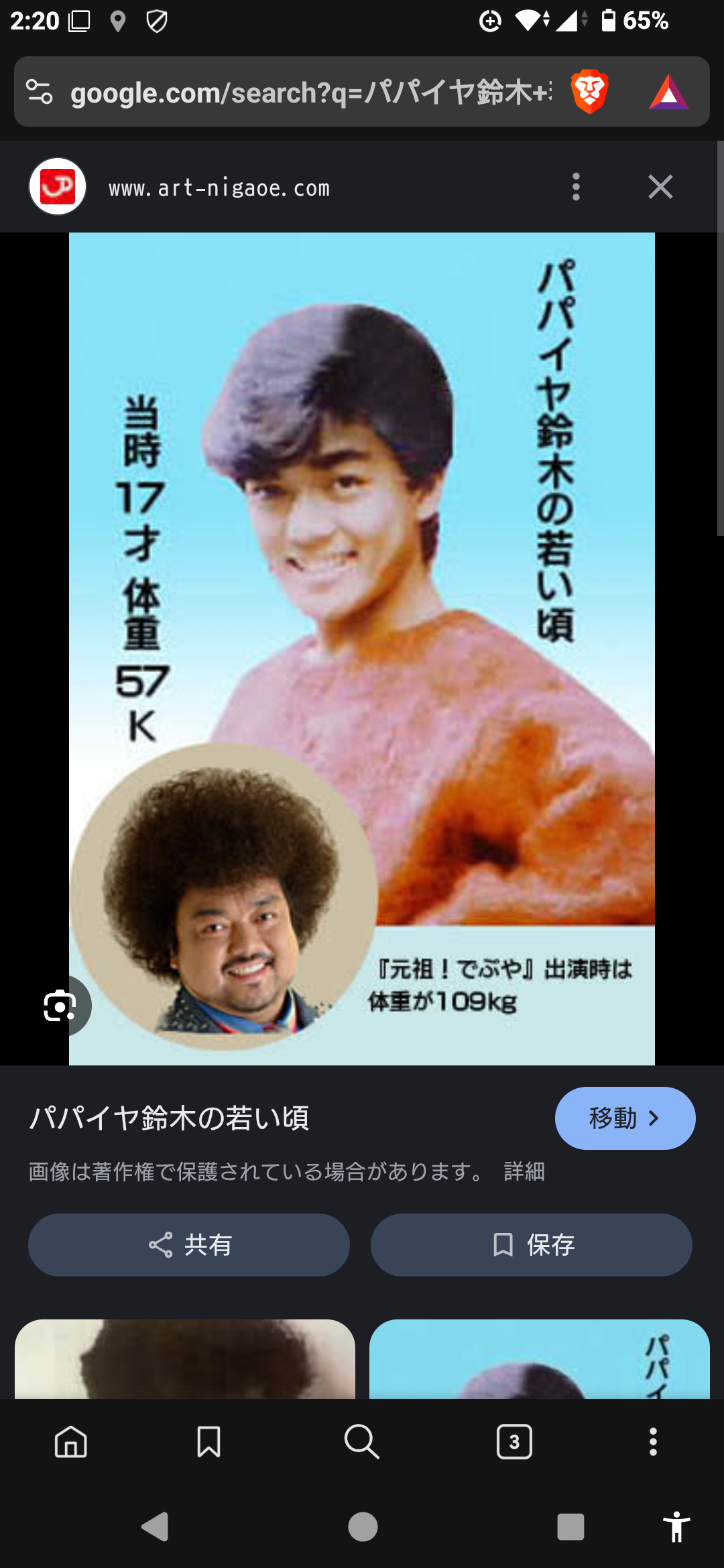This screenshot has height=1568, width=724.
Task: Open the www.art-nigaoe.com source site
Action: [x=219, y=188]
